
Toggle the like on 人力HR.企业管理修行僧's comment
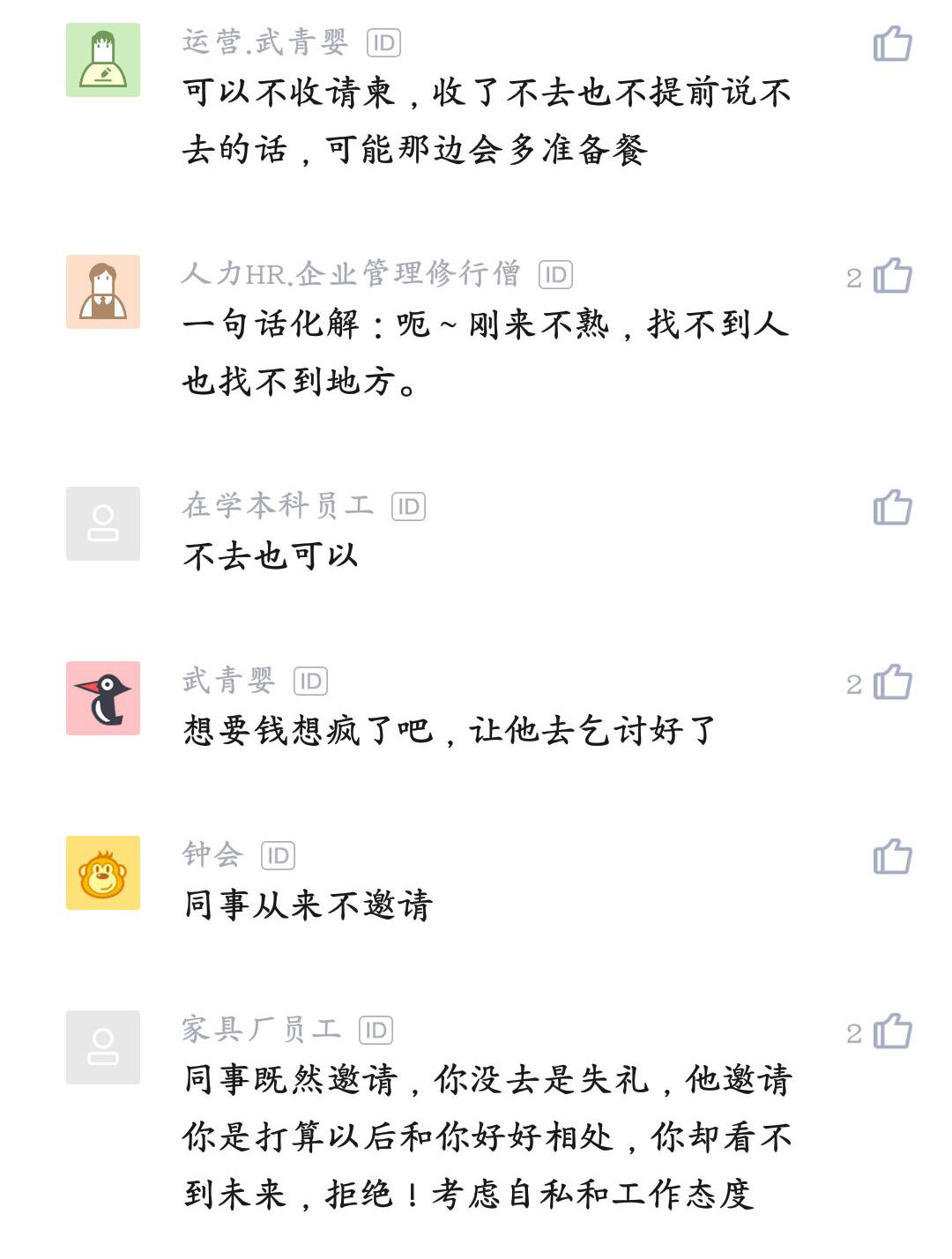click(x=895, y=278)
